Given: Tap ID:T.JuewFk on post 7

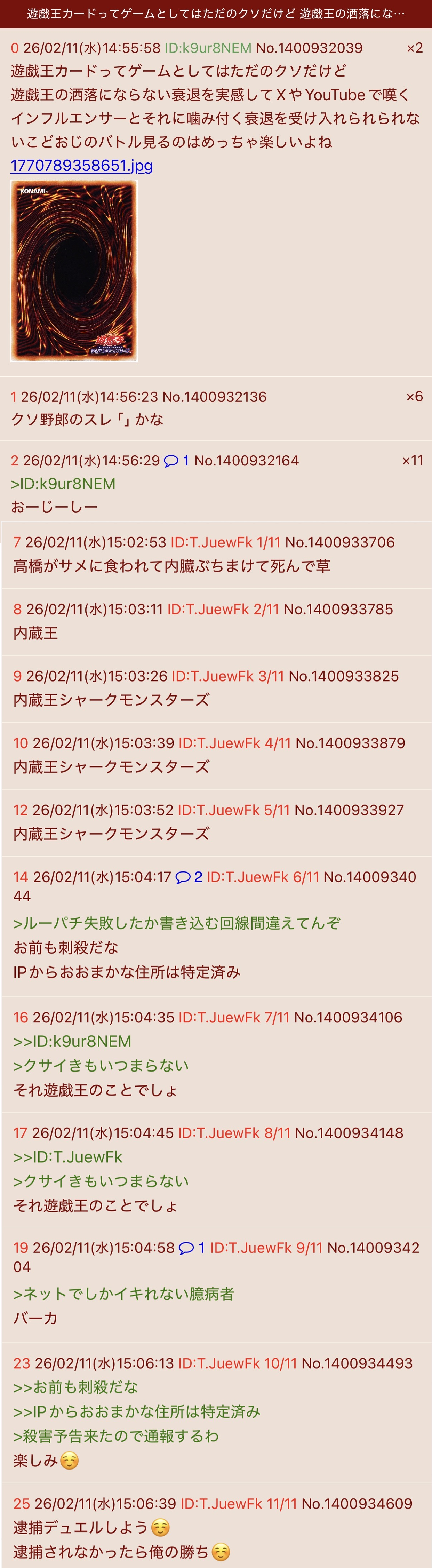Looking at the screenshot, I should 211,542.
